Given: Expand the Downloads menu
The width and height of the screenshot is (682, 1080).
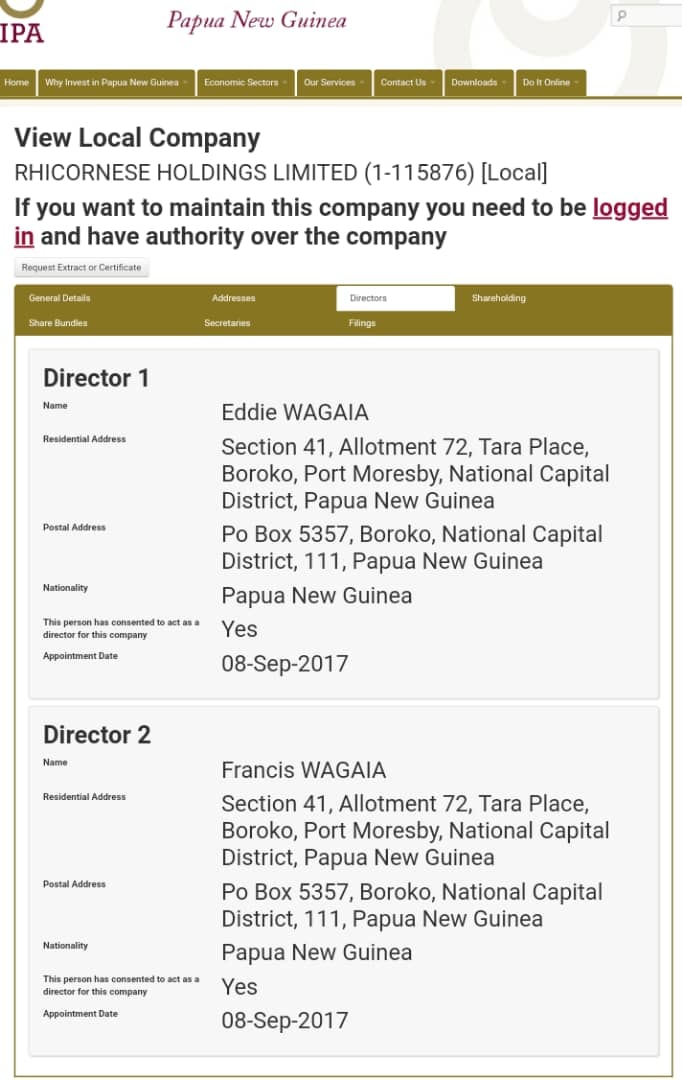Looking at the screenshot, I should tap(479, 83).
